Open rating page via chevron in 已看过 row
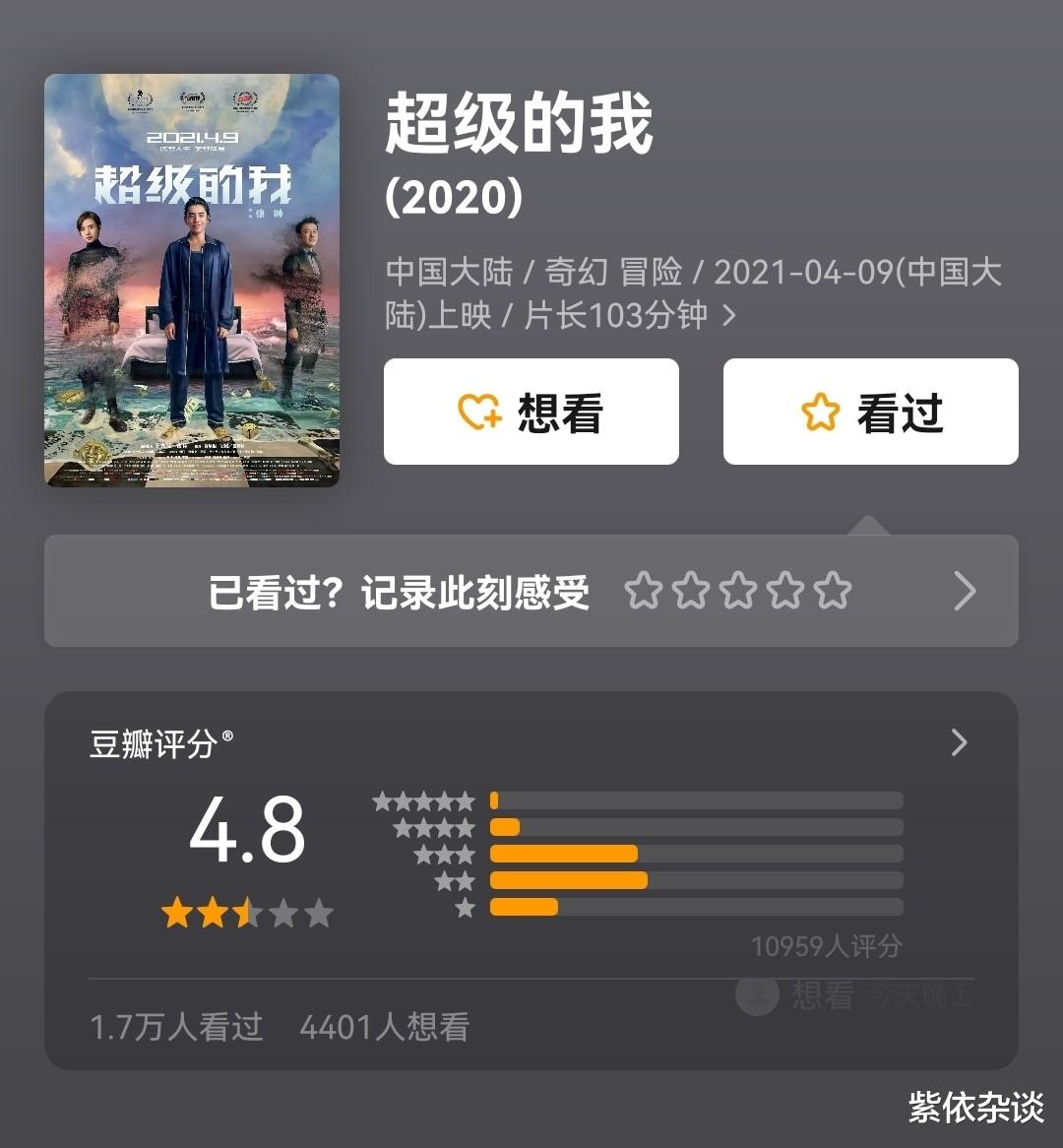Image resolution: width=1063 pixels, height=1148 pixels. tap(965, 591)
